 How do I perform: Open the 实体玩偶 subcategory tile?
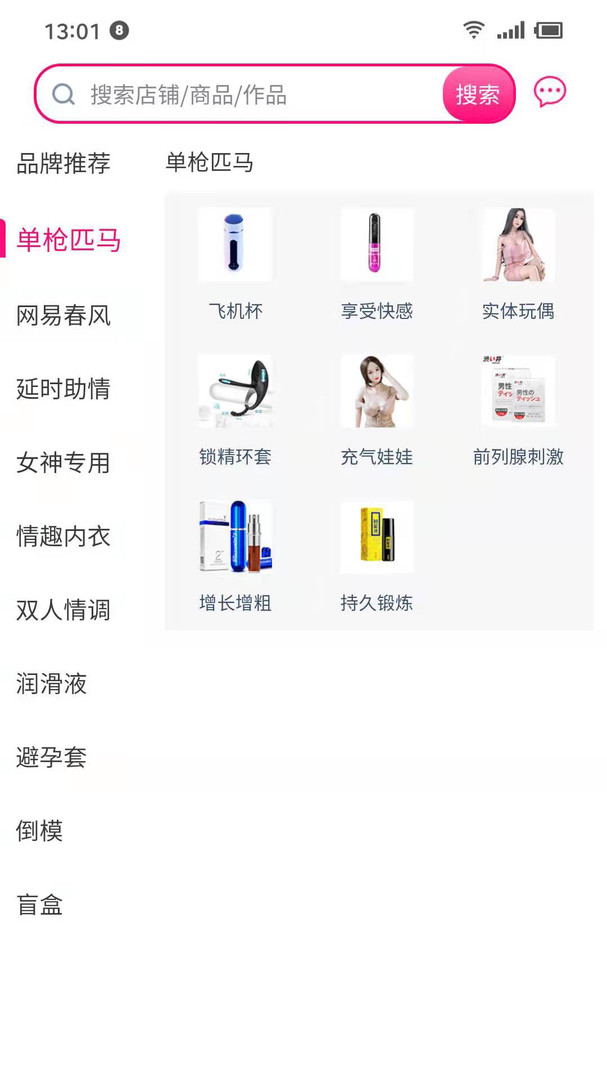518,264
